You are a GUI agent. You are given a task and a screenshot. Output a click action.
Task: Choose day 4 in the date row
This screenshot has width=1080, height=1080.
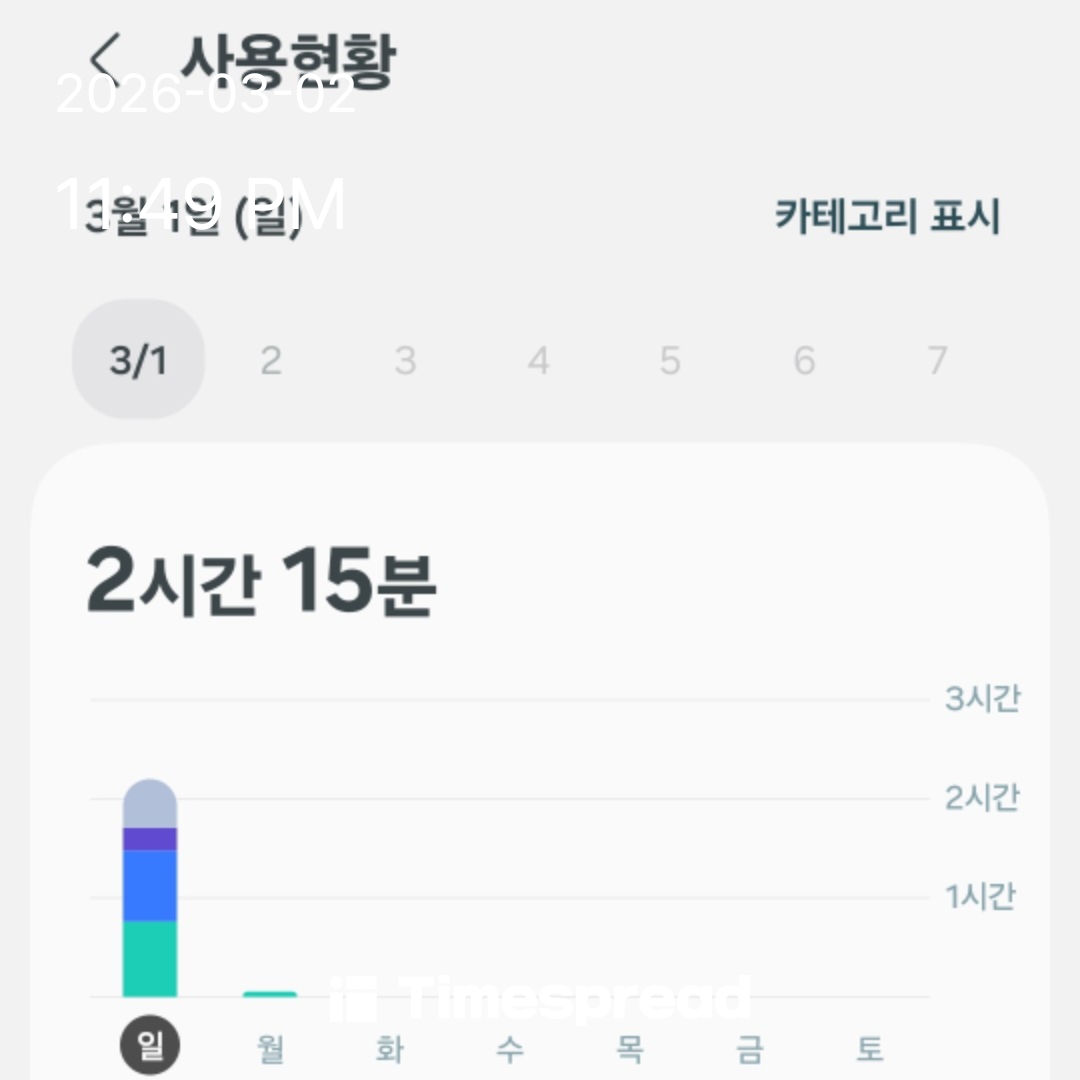click(x=538, y=360)
